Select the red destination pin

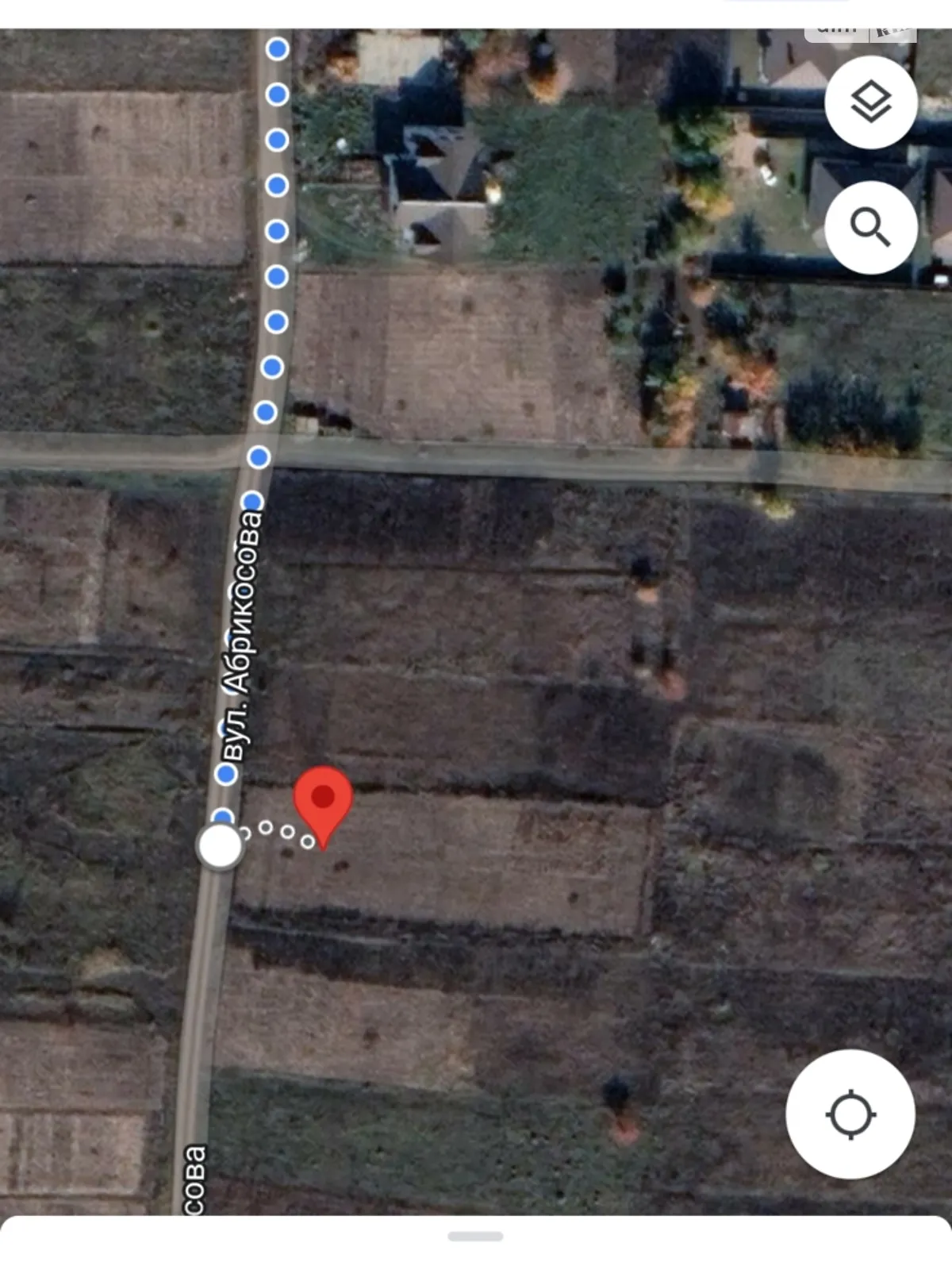coord(323,800)
